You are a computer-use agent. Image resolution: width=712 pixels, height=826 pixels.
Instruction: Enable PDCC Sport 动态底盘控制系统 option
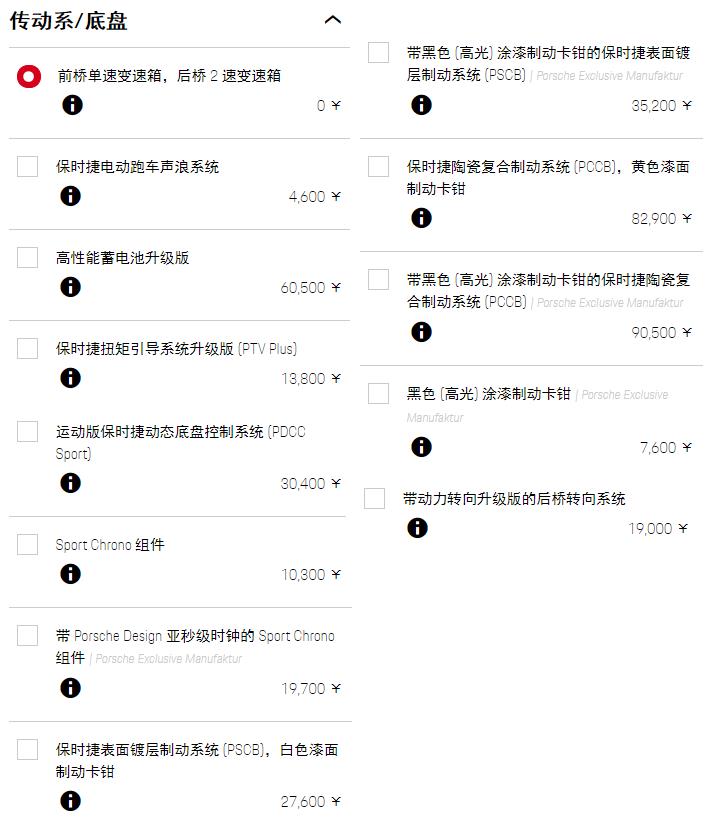[28, 432]
